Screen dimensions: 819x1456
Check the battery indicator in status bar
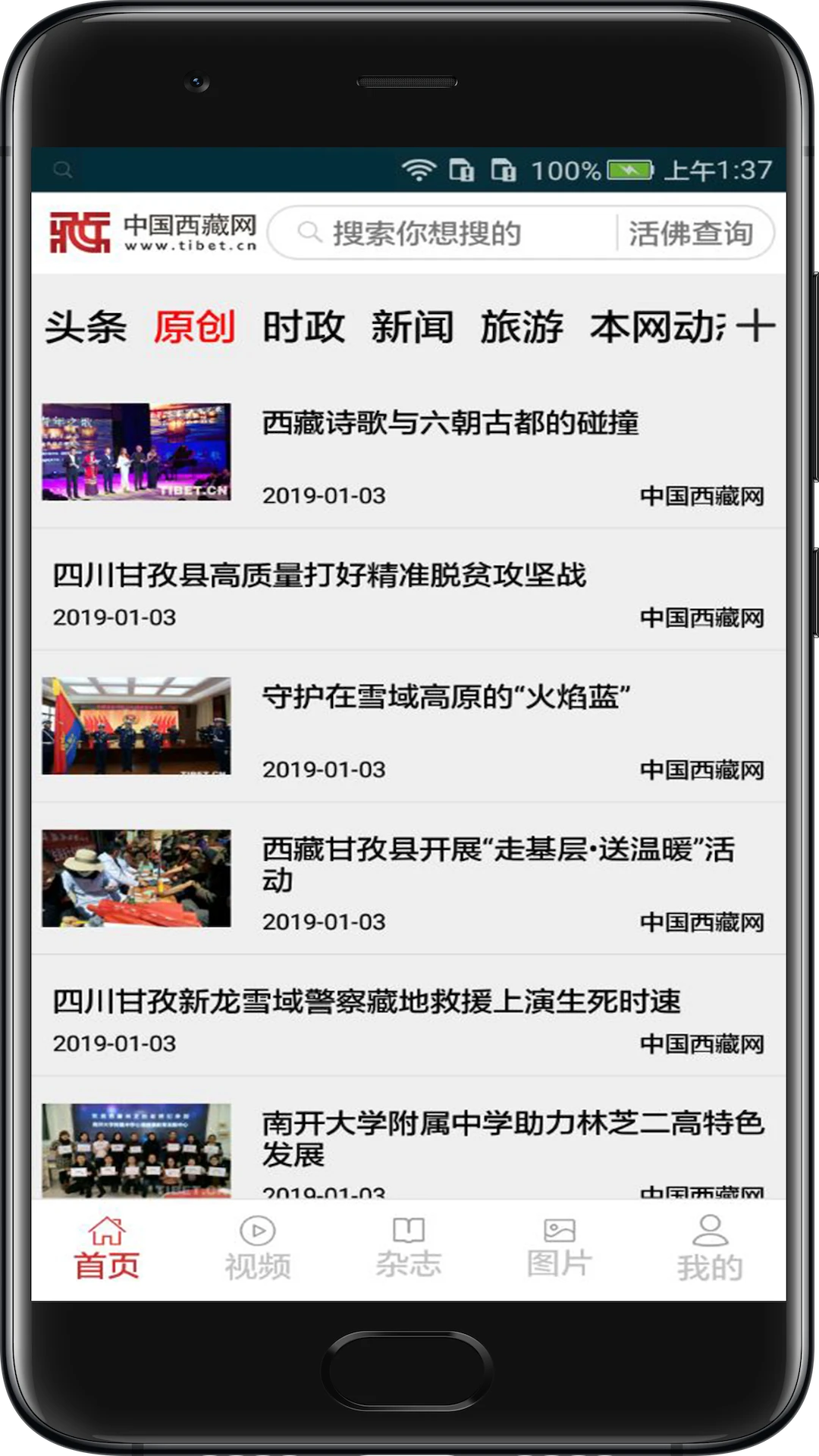(x=629, y=171)
